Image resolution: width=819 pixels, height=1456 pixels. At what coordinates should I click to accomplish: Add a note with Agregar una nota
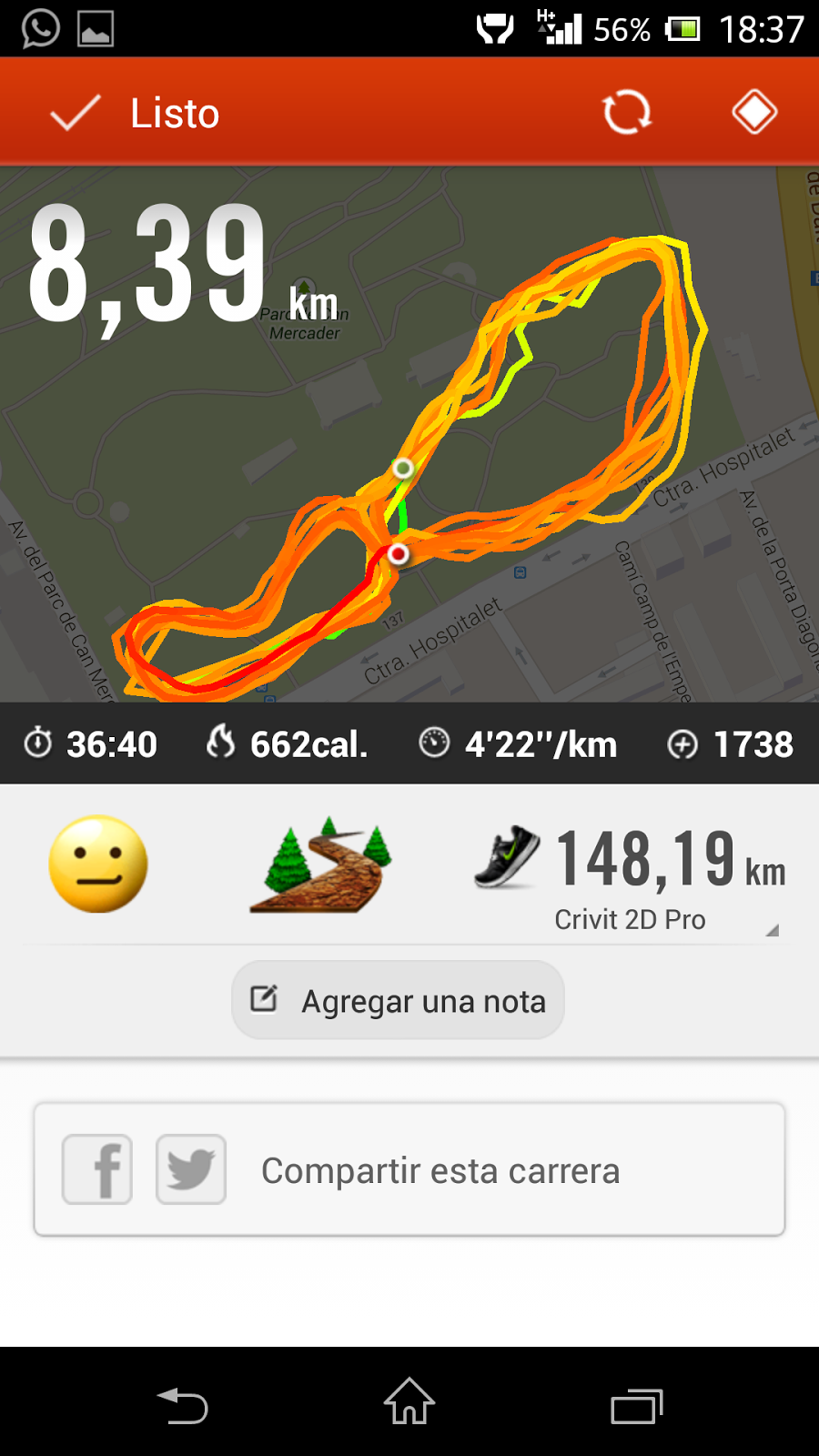click(x=398, y=1000)
